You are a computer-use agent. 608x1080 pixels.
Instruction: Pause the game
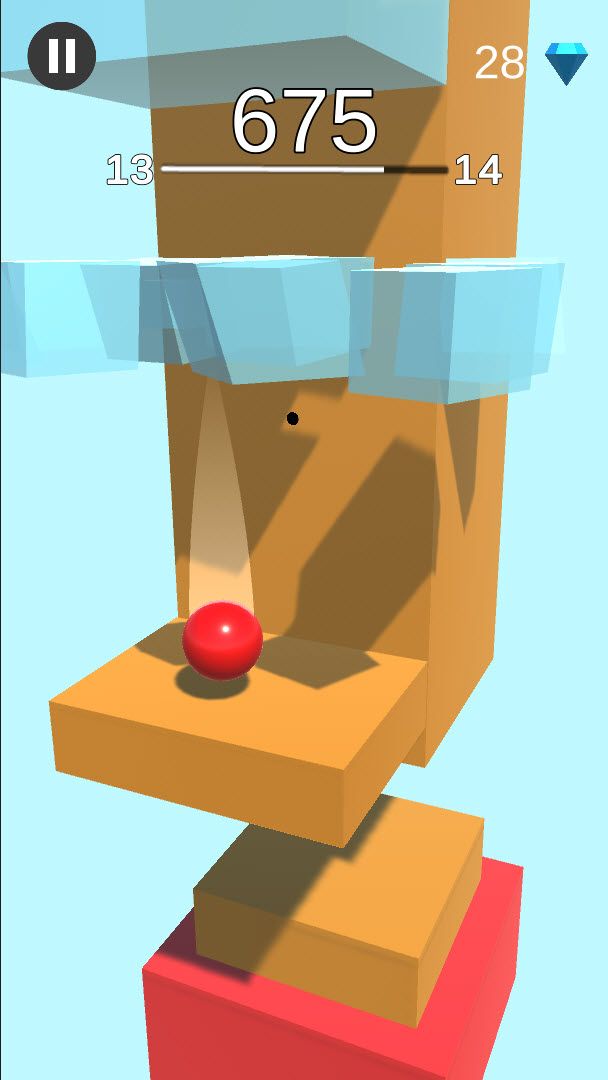coord(62,56)
